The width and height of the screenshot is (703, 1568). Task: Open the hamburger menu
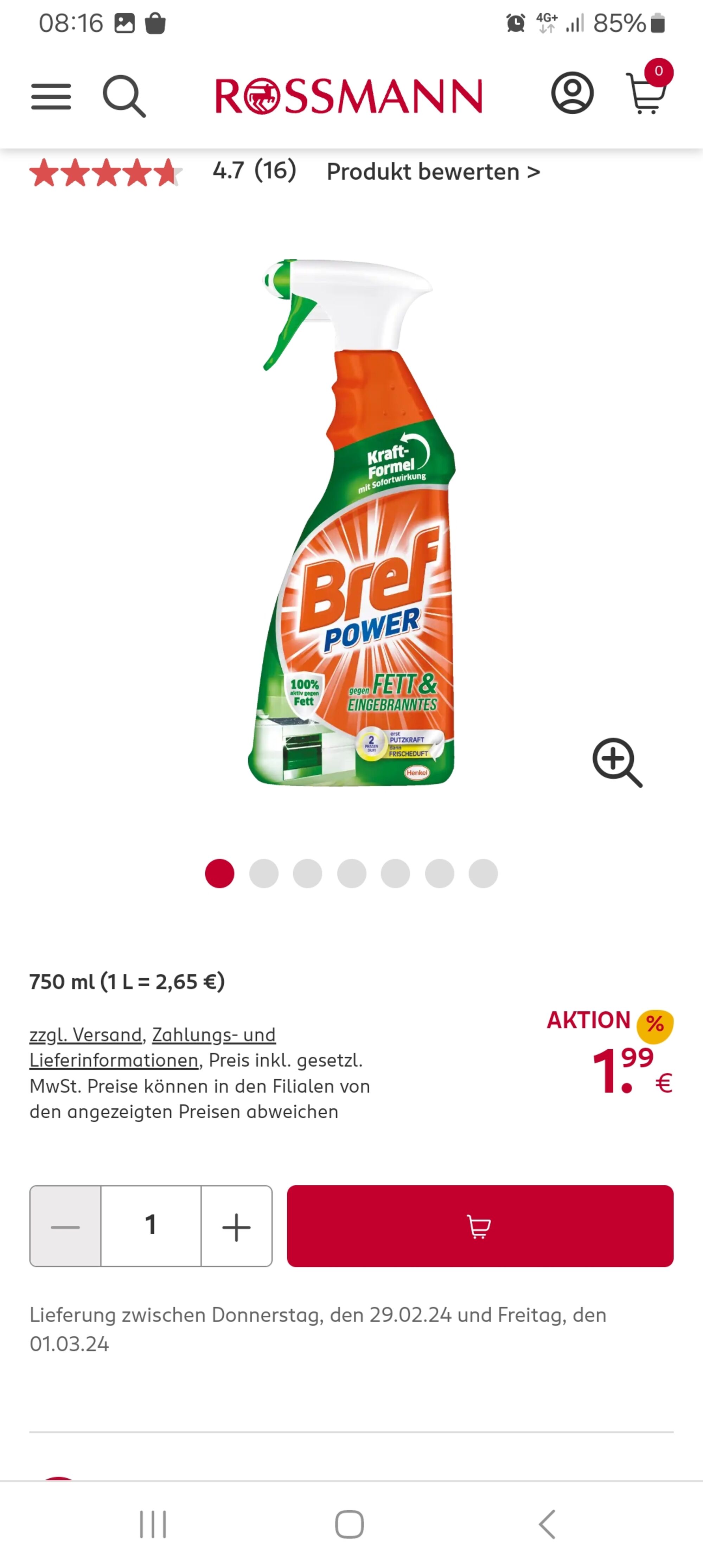51,97
